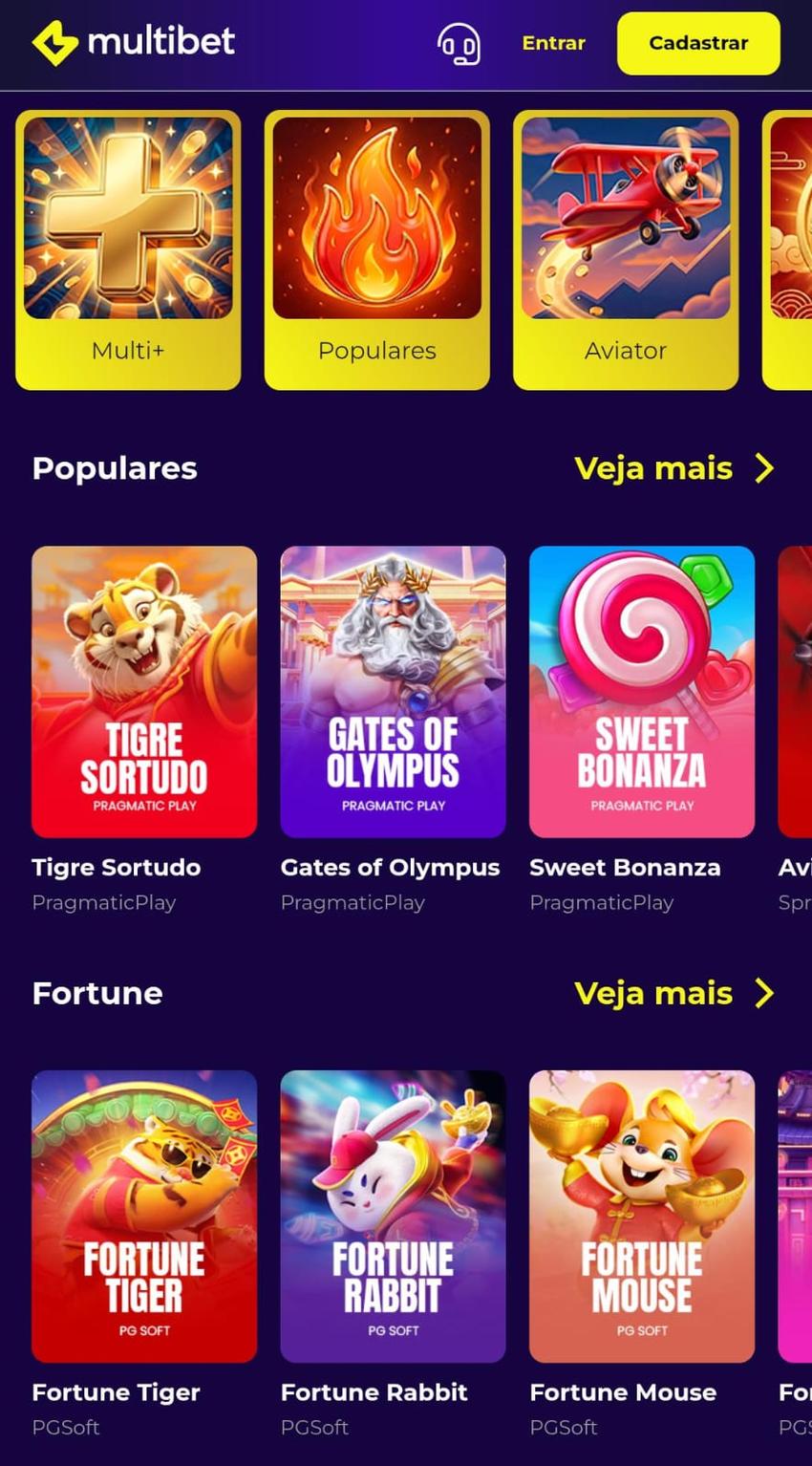This screenshot has height=1466, width=812.
Task: Select the Populares section heading
Action: [113, 468]
